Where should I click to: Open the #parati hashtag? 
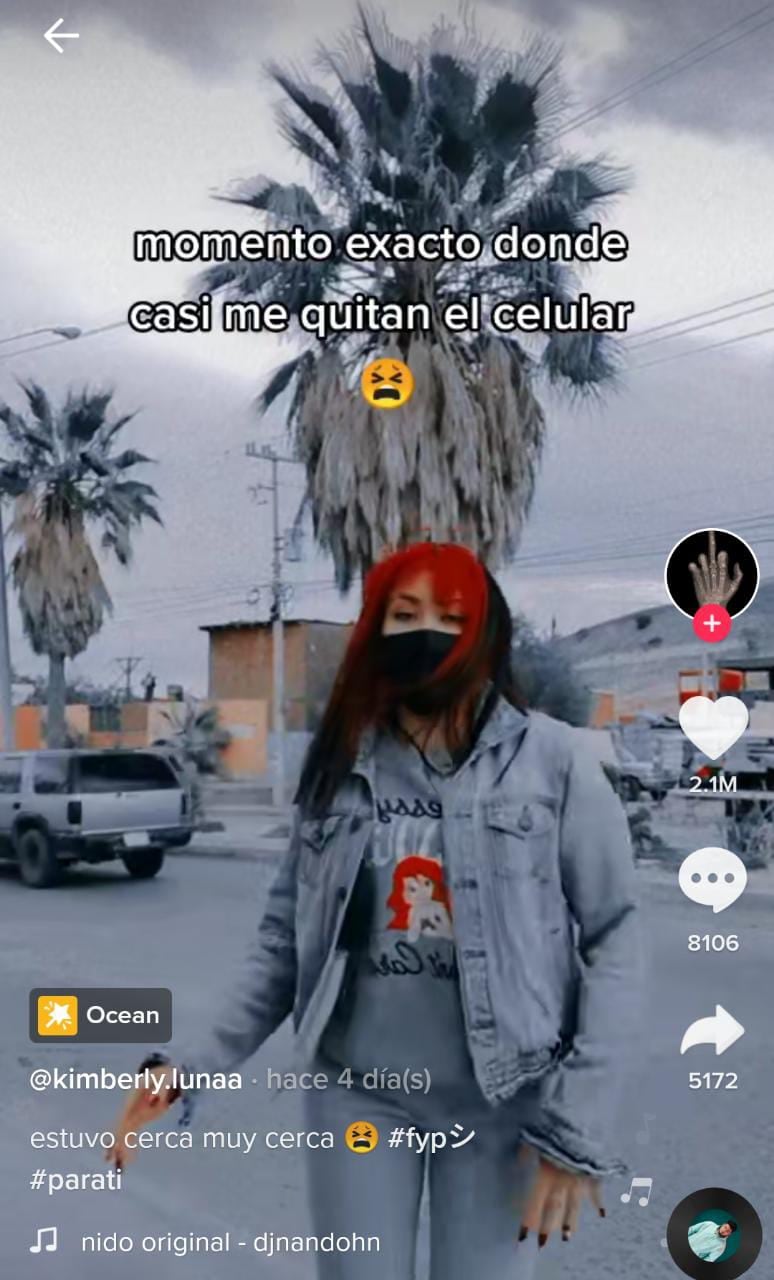click(x=76, y=1180)
